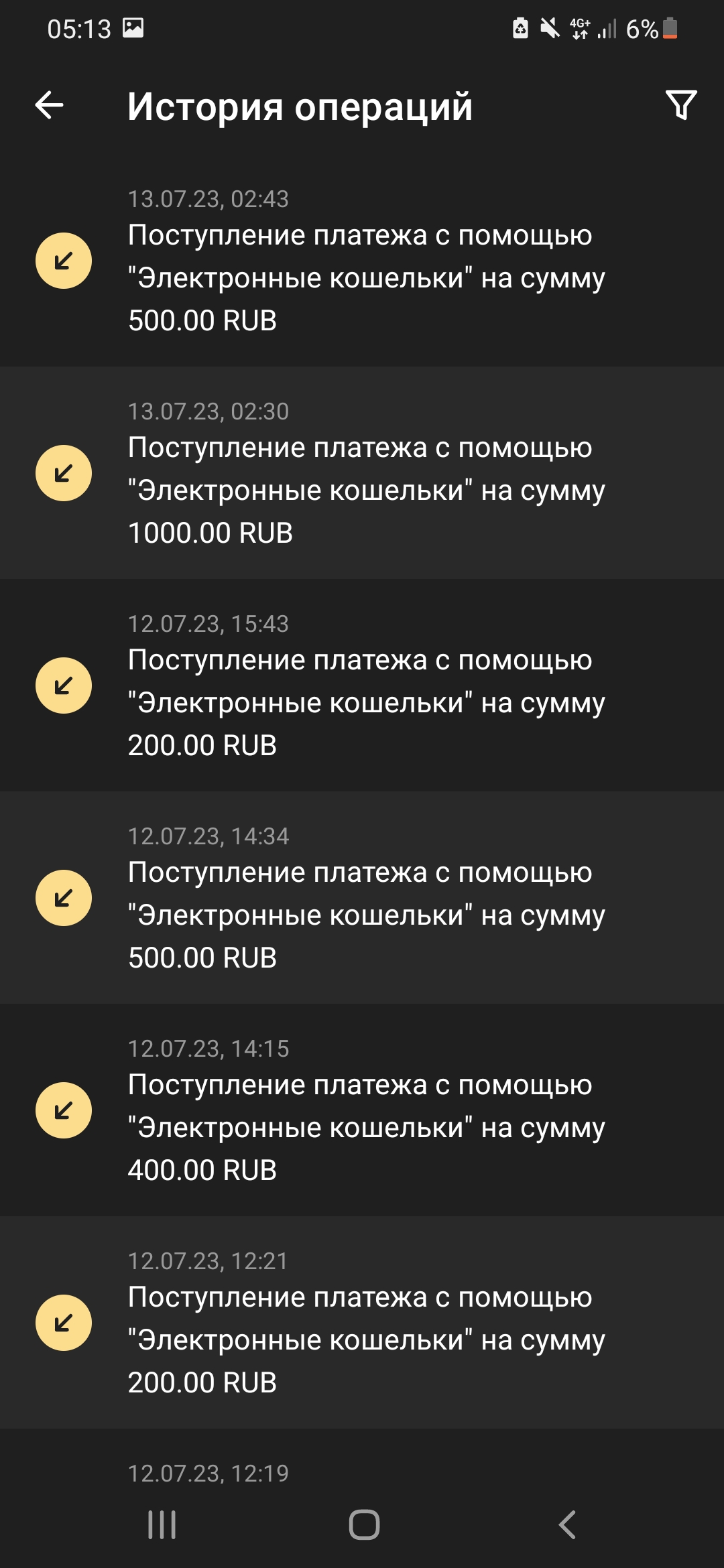
Task: Tap the system home button
Action: point(364,1524)
